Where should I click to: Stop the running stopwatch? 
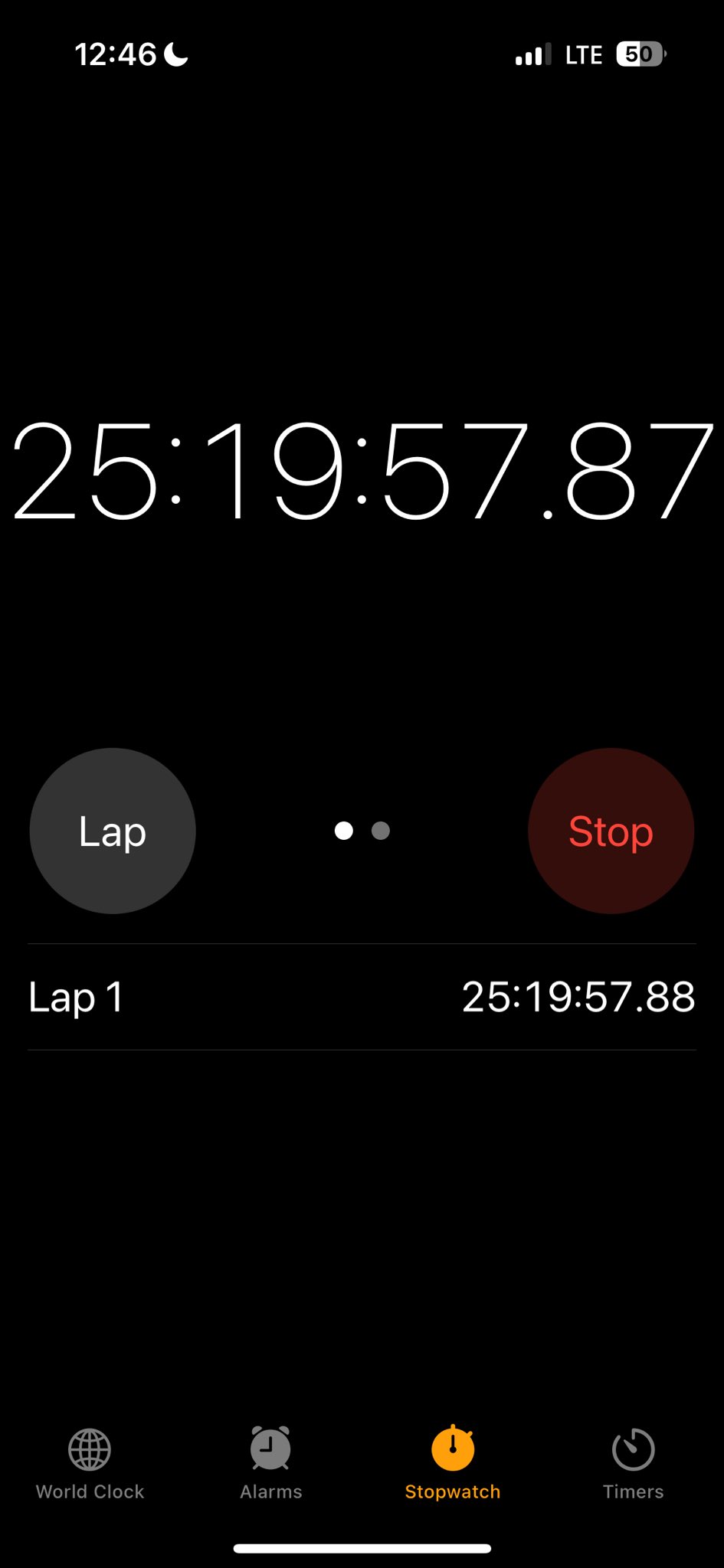tap(611, 831)
